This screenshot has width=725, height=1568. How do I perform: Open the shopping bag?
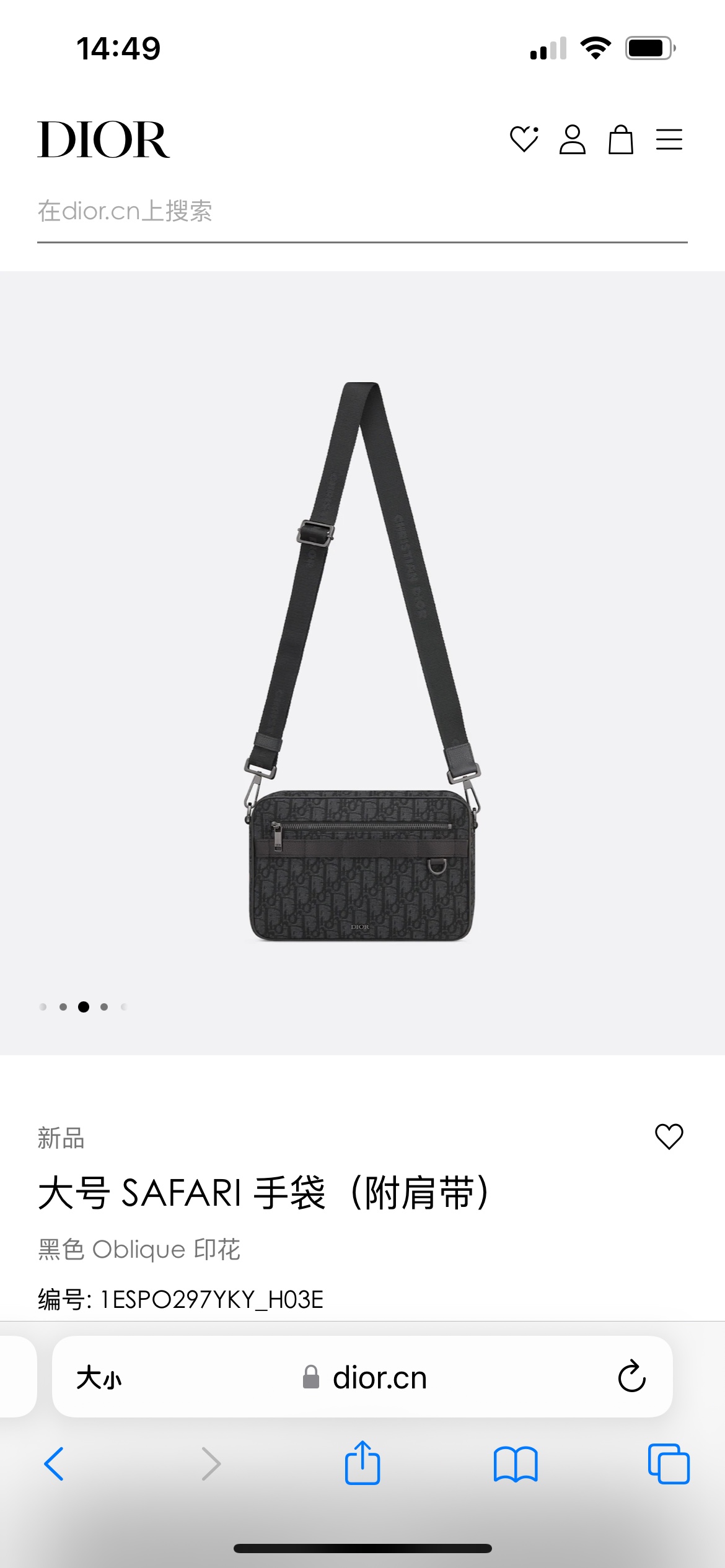pos(620,139)
